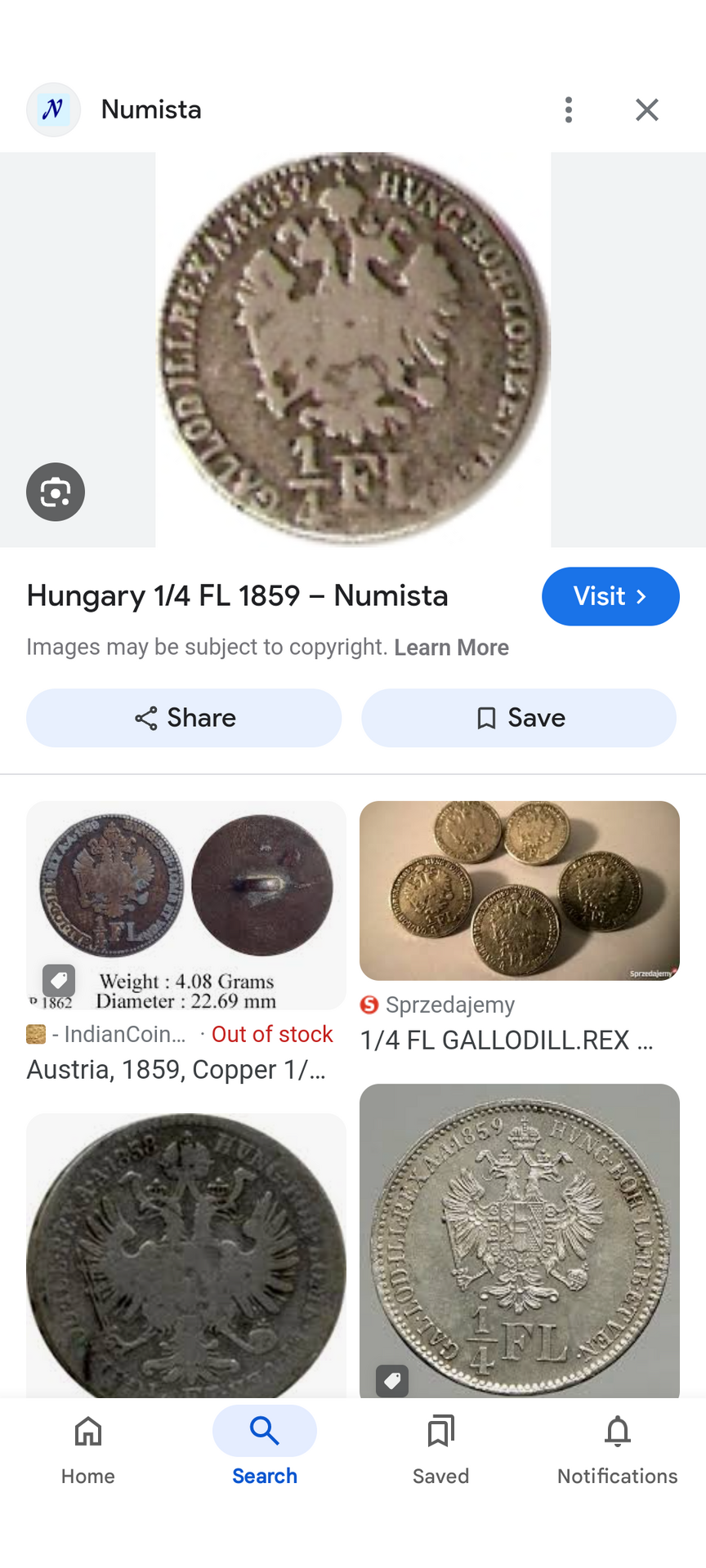The height and width of the screenshot is (1568, 706).
Task: Open the IndianCoin Austria 1859 Copper result
Action: [x=186, y=905]
